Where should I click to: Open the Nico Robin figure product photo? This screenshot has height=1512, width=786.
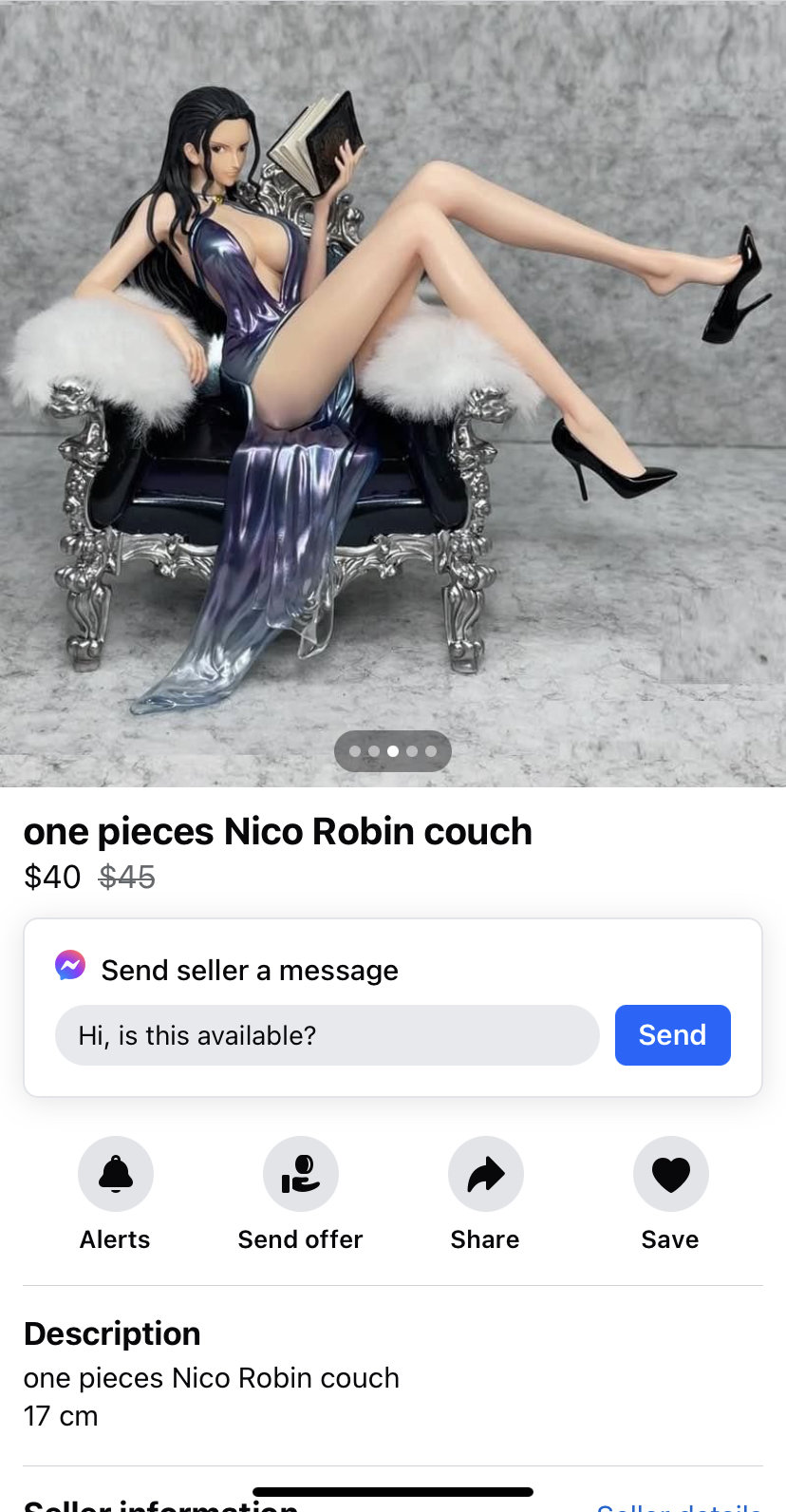(x=393, y=380)
